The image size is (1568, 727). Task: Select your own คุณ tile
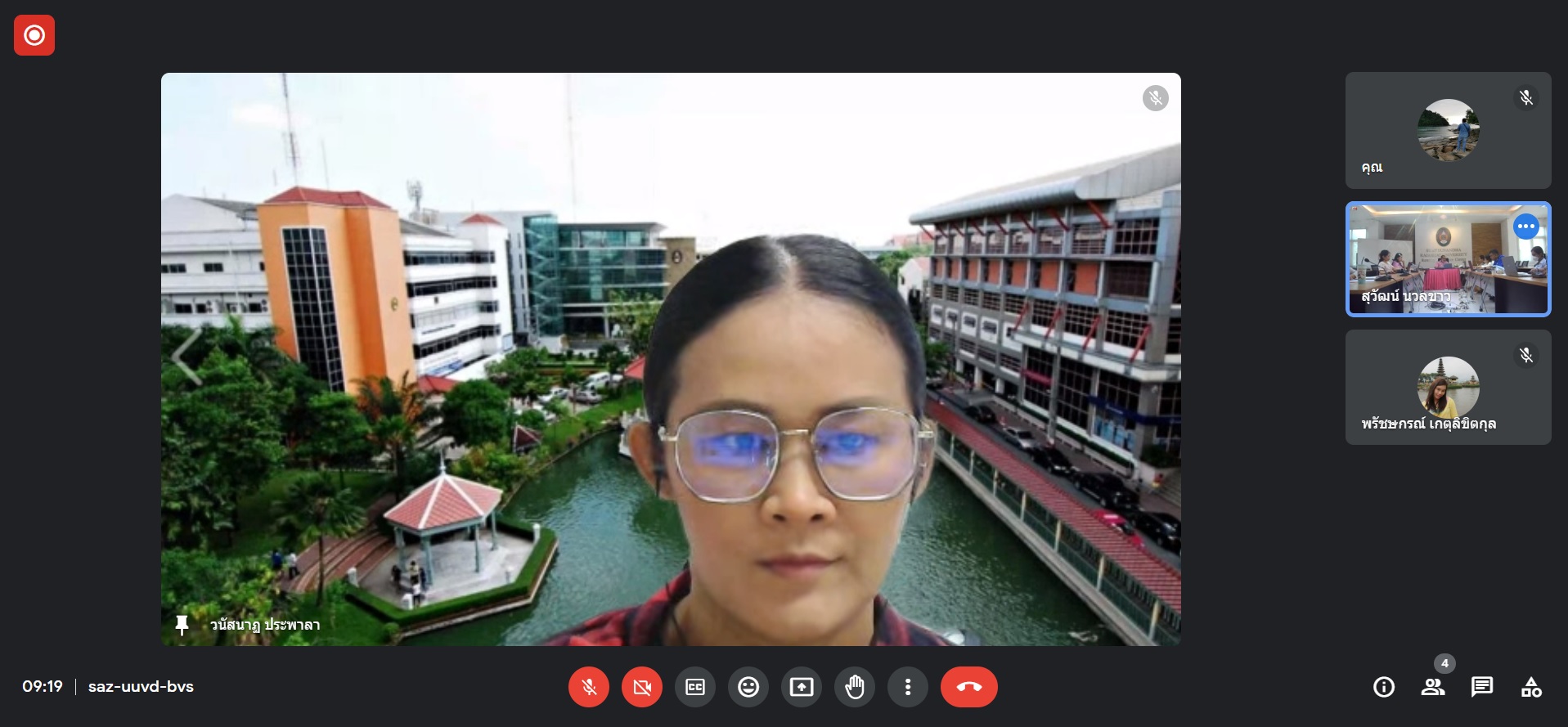pyautogui.click(x=1448, y=131)
